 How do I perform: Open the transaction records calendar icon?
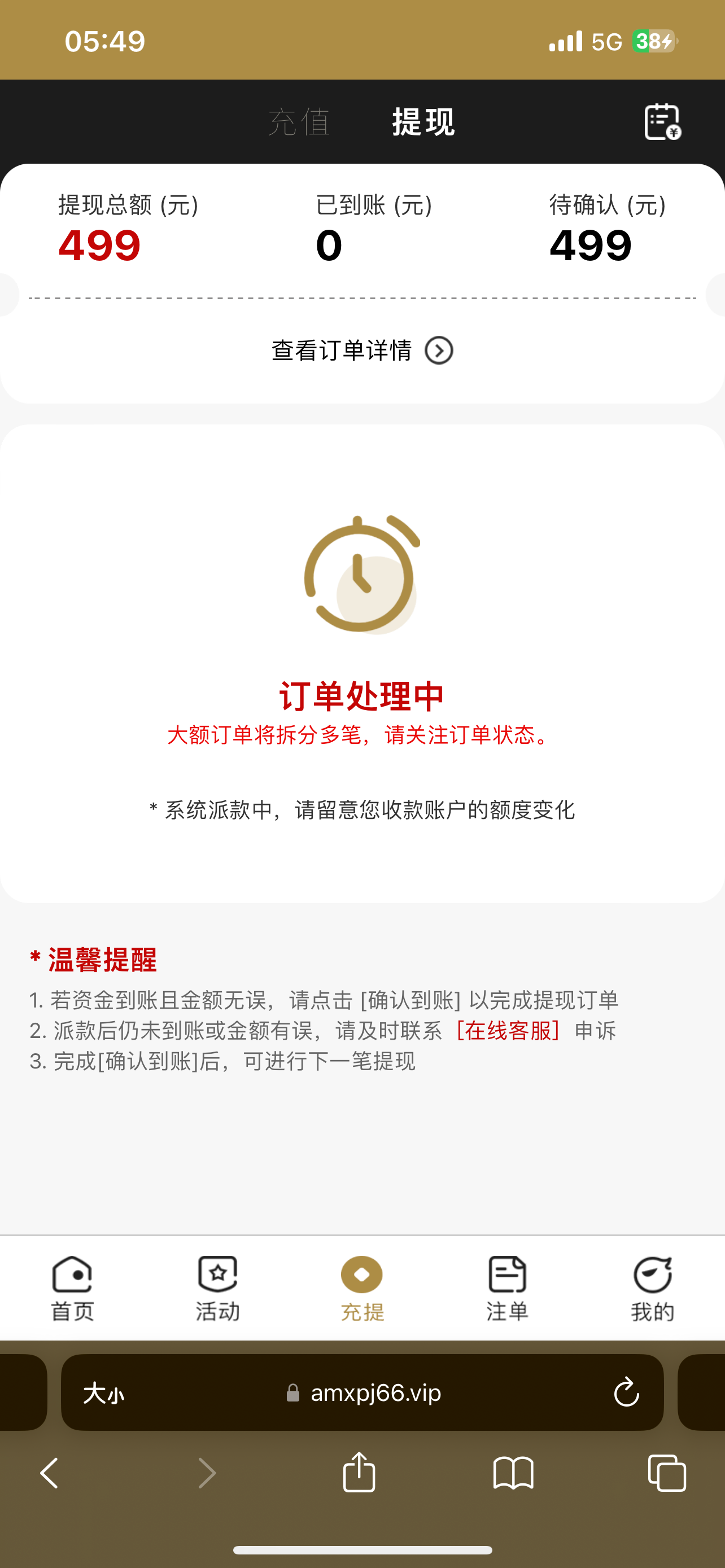(x=662, y=122)
